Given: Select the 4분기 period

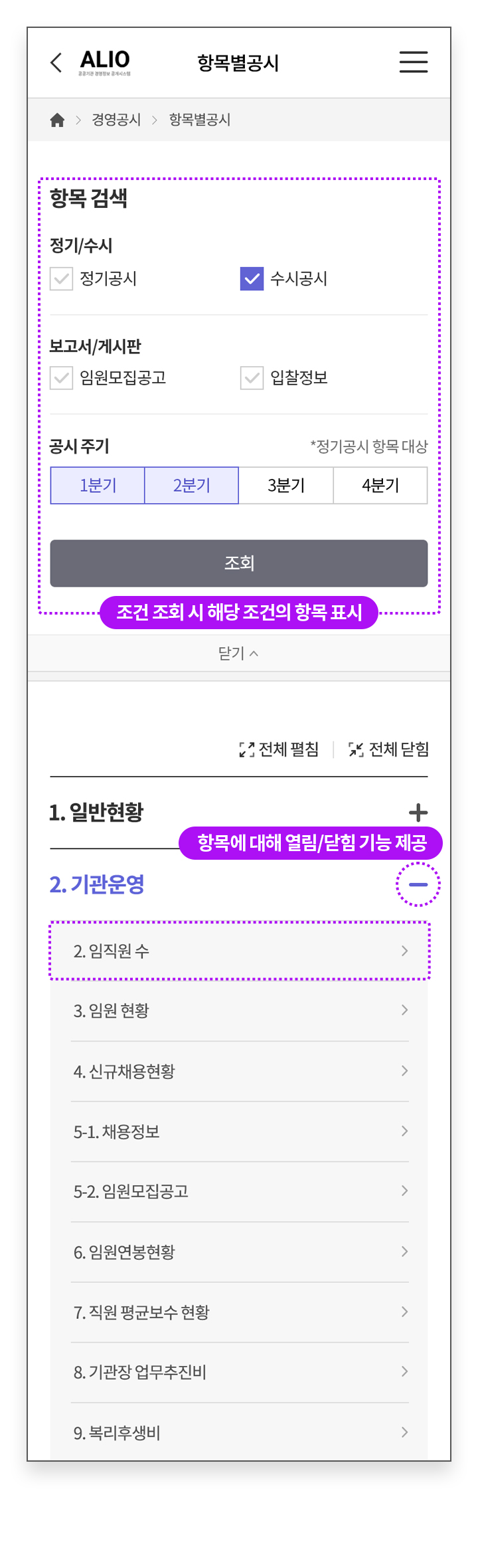Looking at the screenshot, I should click(380, 486).
